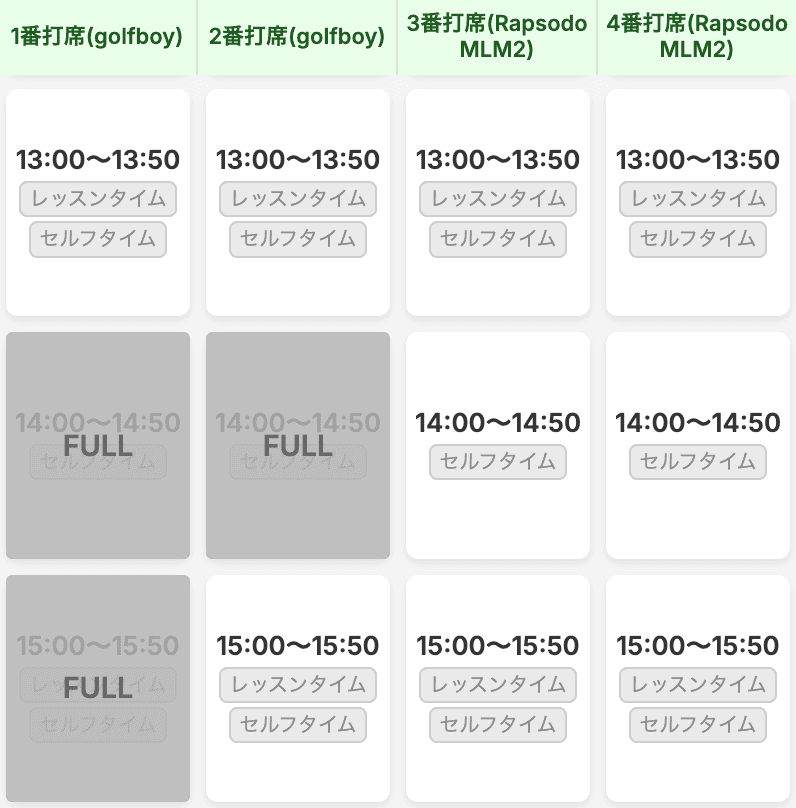Choose レッスンタイム for 2番打席 at 15:00
The height and width of the screenshot is (808, 796).
click(298, 685)
